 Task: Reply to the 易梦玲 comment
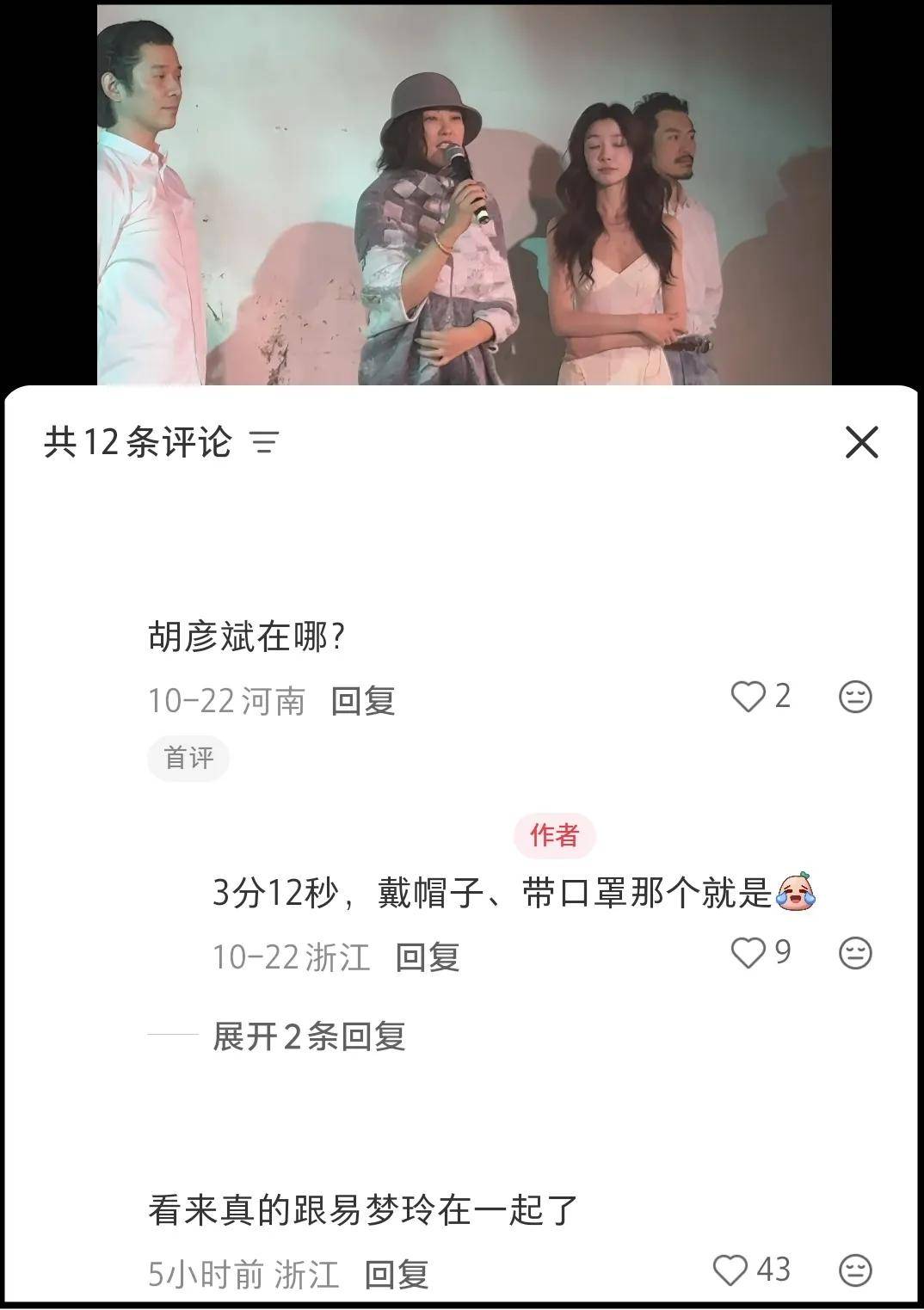[397, 1274]
